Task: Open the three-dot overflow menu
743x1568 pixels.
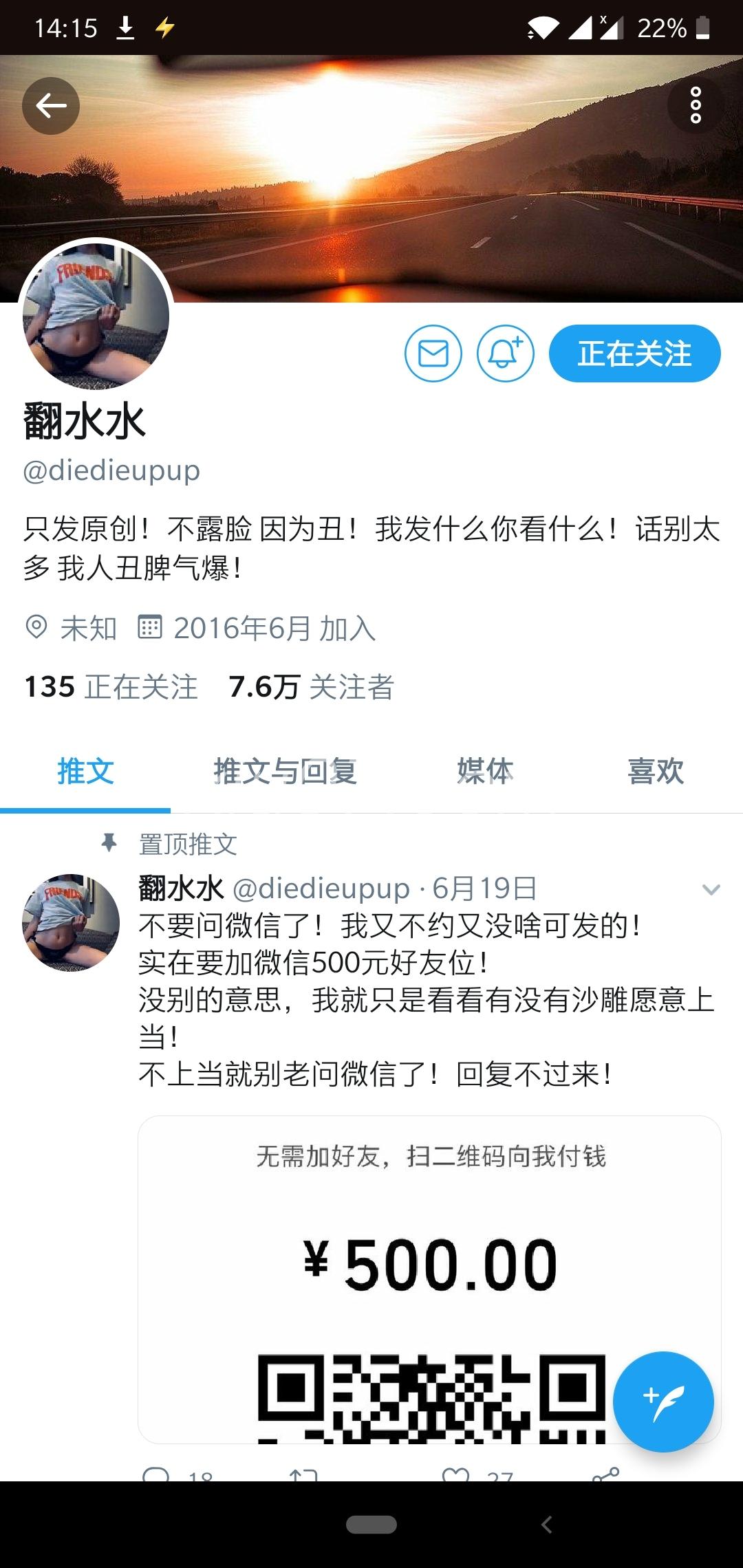Action: coord(696,105)
